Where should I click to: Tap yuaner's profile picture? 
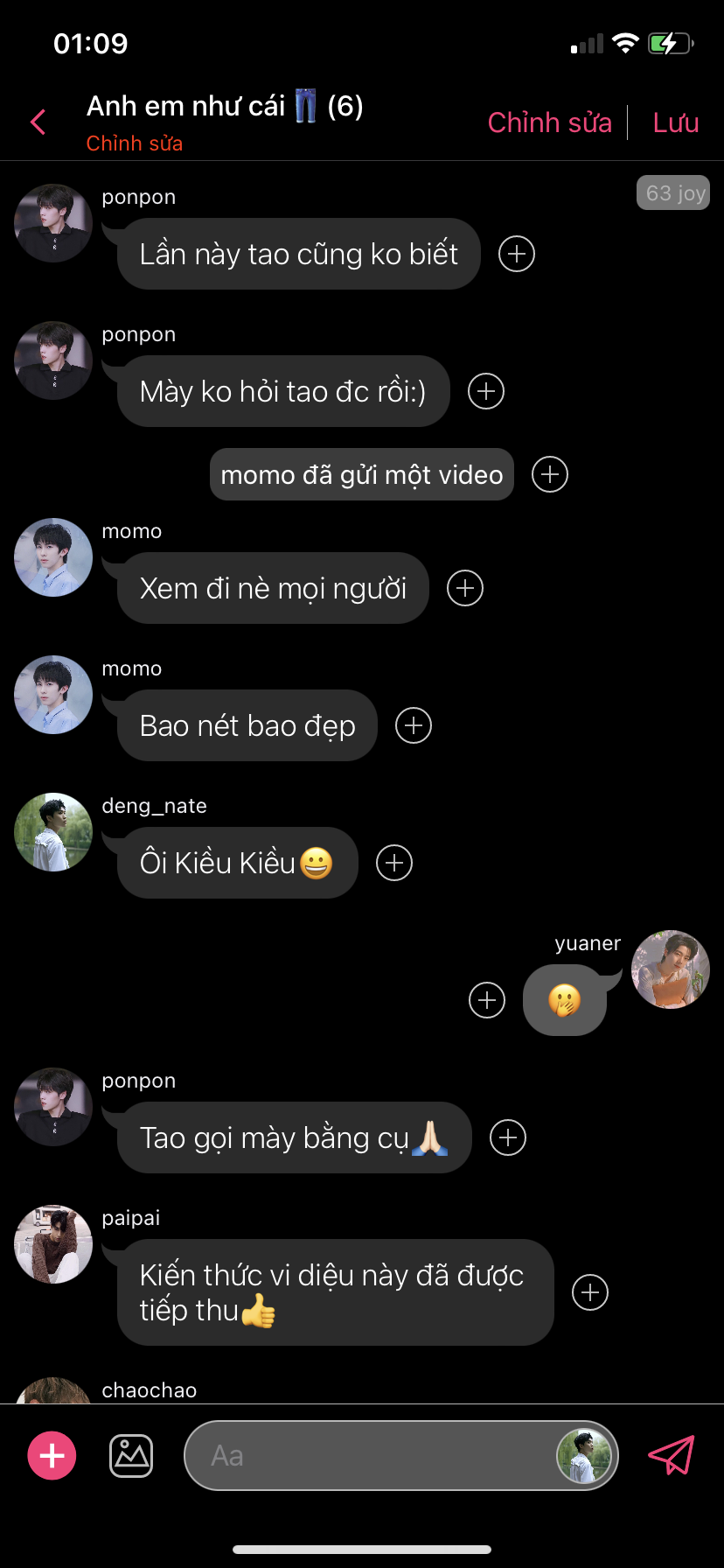click(670, 969)
